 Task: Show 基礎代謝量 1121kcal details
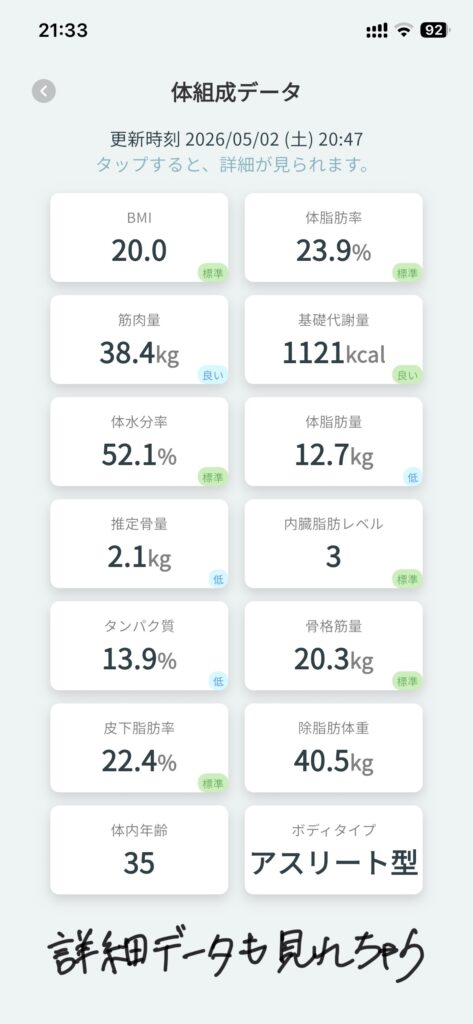click(333, 340)
